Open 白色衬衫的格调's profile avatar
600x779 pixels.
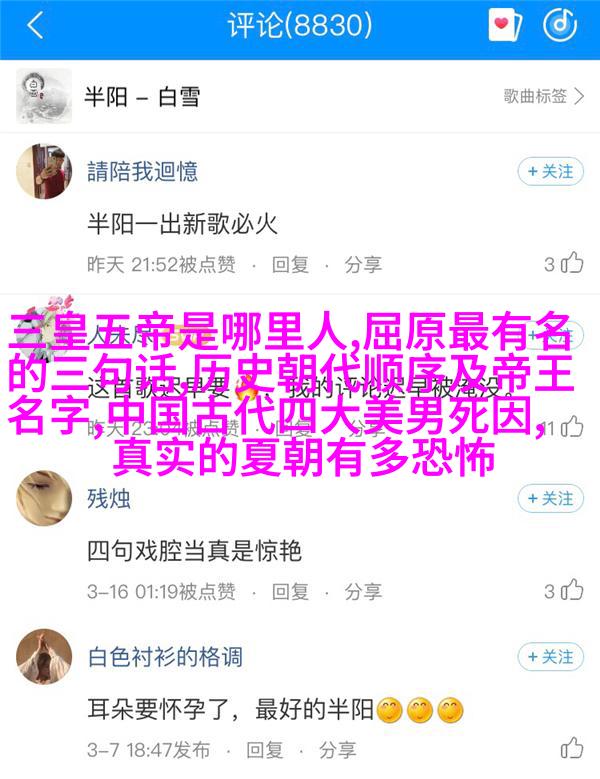[44, 659]
